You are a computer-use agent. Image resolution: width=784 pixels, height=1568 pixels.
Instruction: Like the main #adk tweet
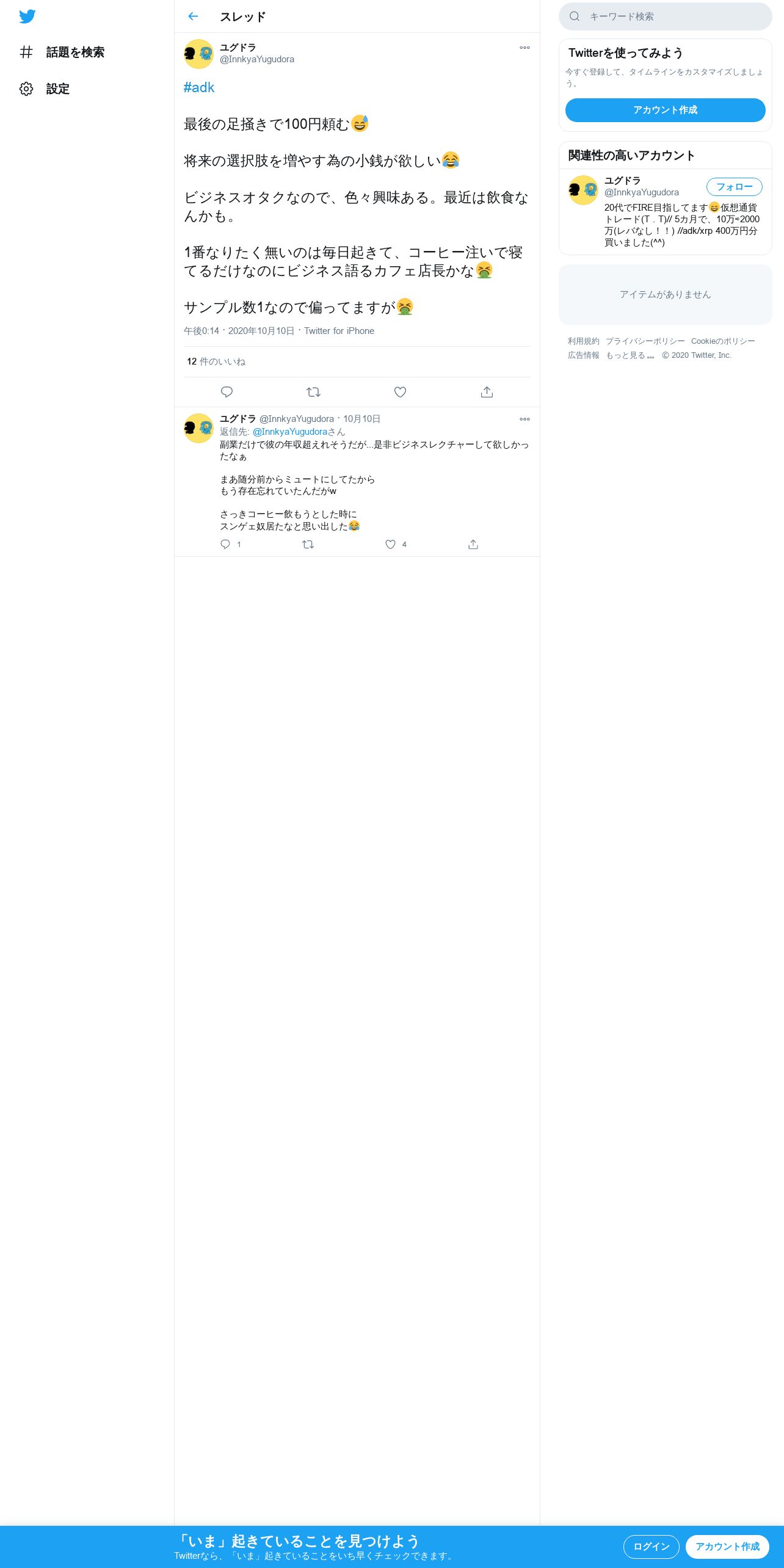click(400, 392)
